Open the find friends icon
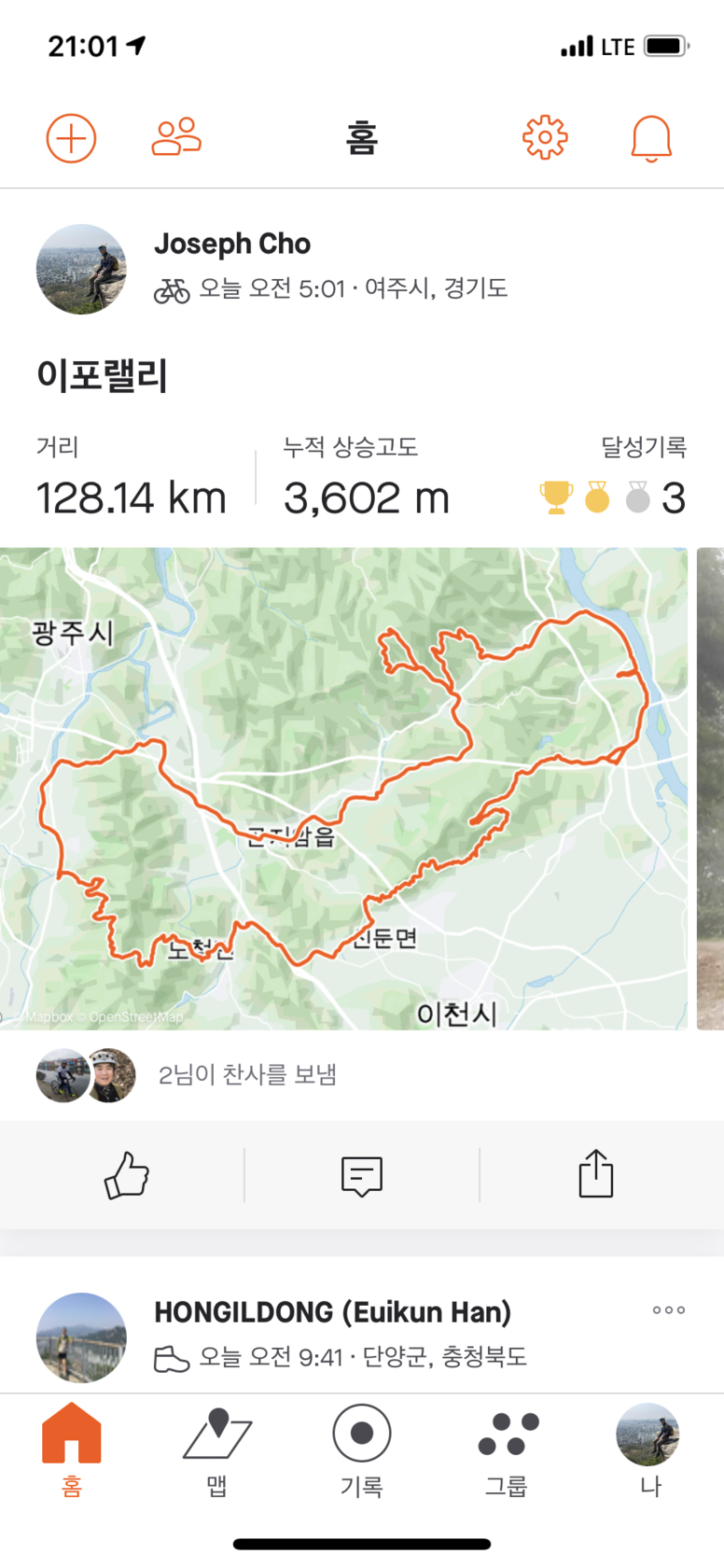The height and width of the screenshot is (1568, 724). (176, 138)
